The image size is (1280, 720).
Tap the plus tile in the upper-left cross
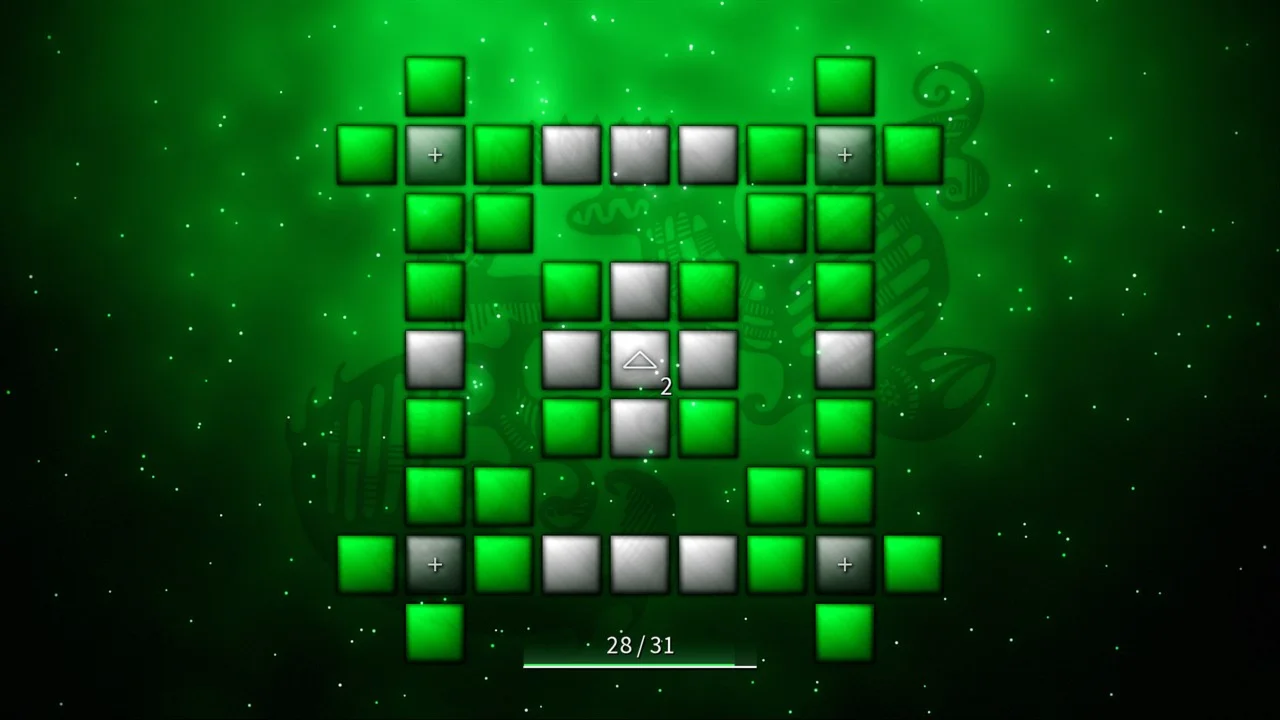435,155
